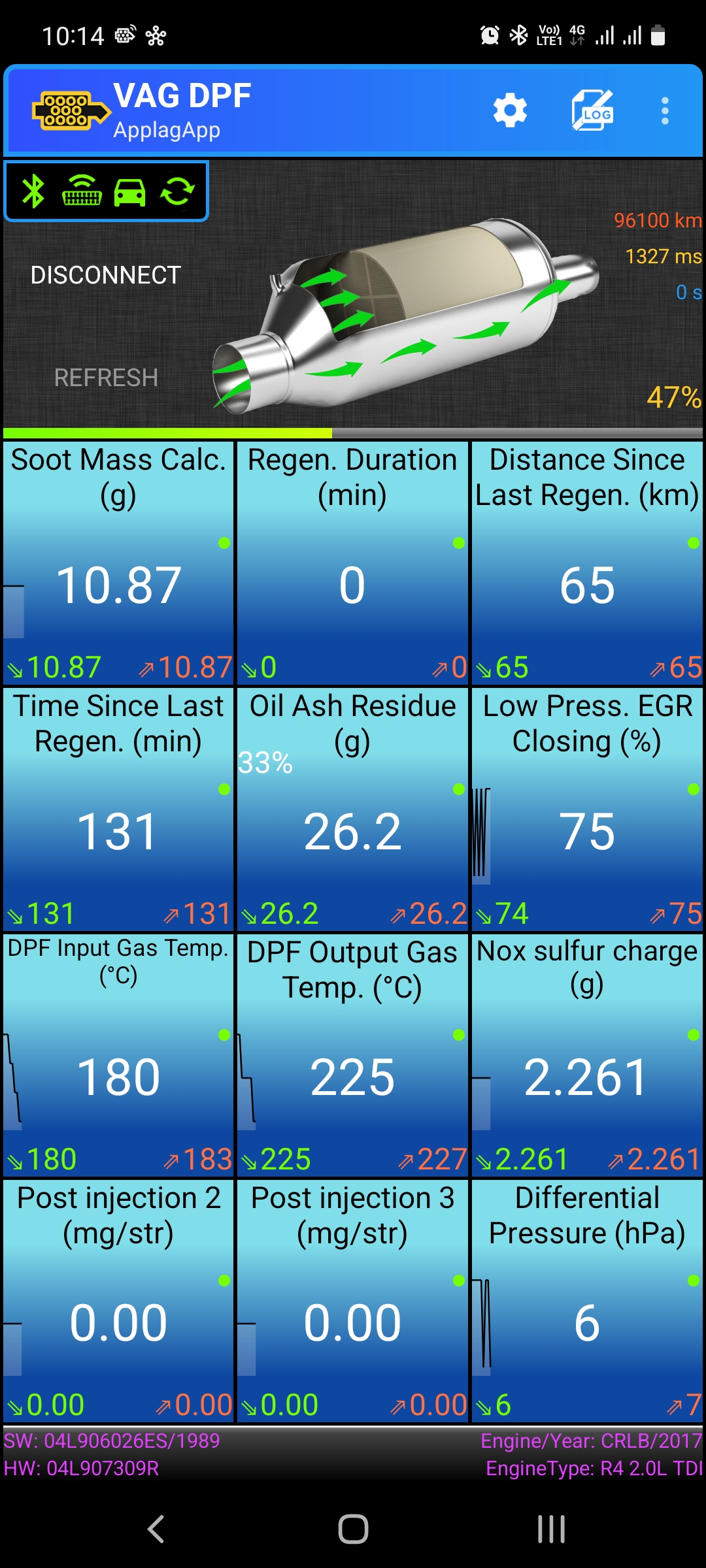Open the Post injection 2 tile
The width and height of the screenshot is (706, 1568).
tap(118, 1301)
